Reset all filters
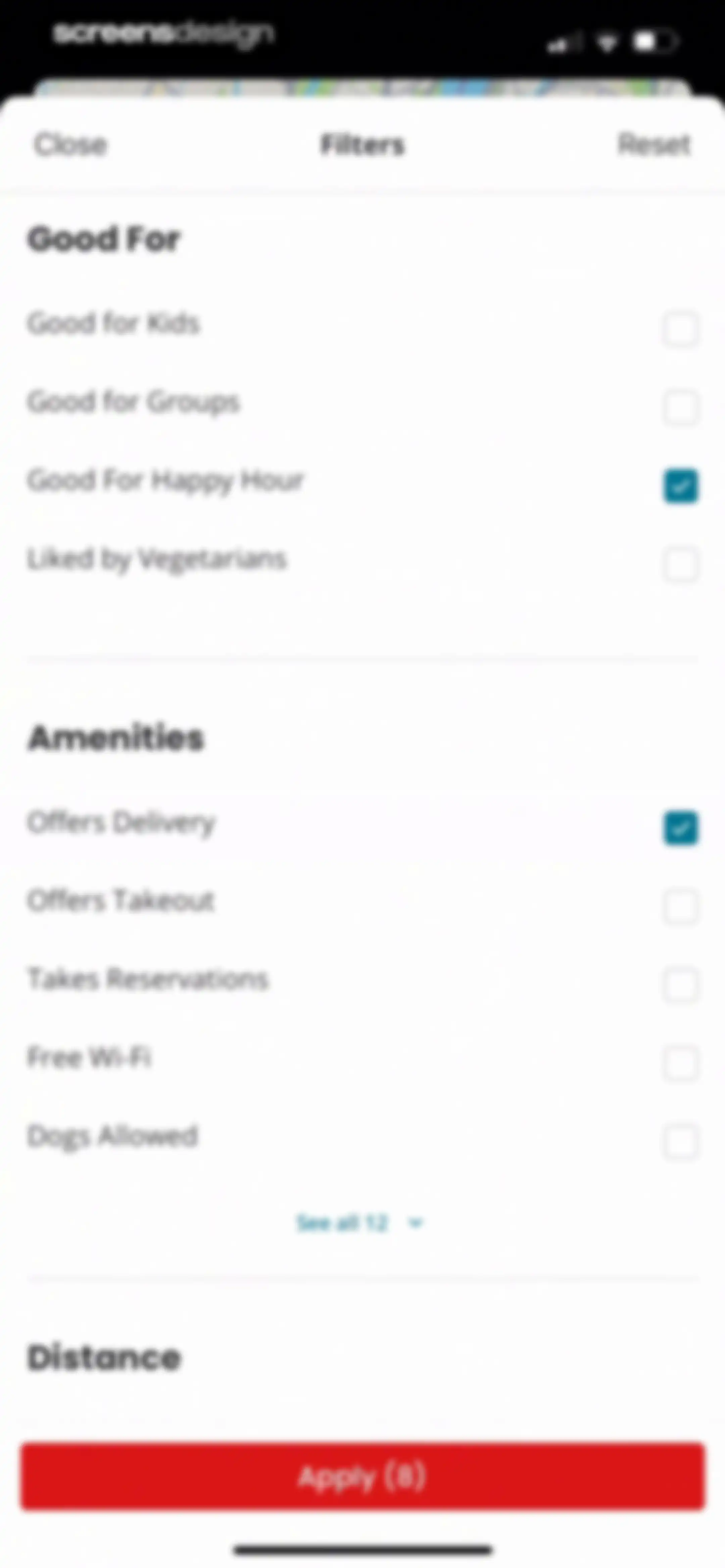The width and height of the screenshot is (725, 1568). click(x=654, y=145)
